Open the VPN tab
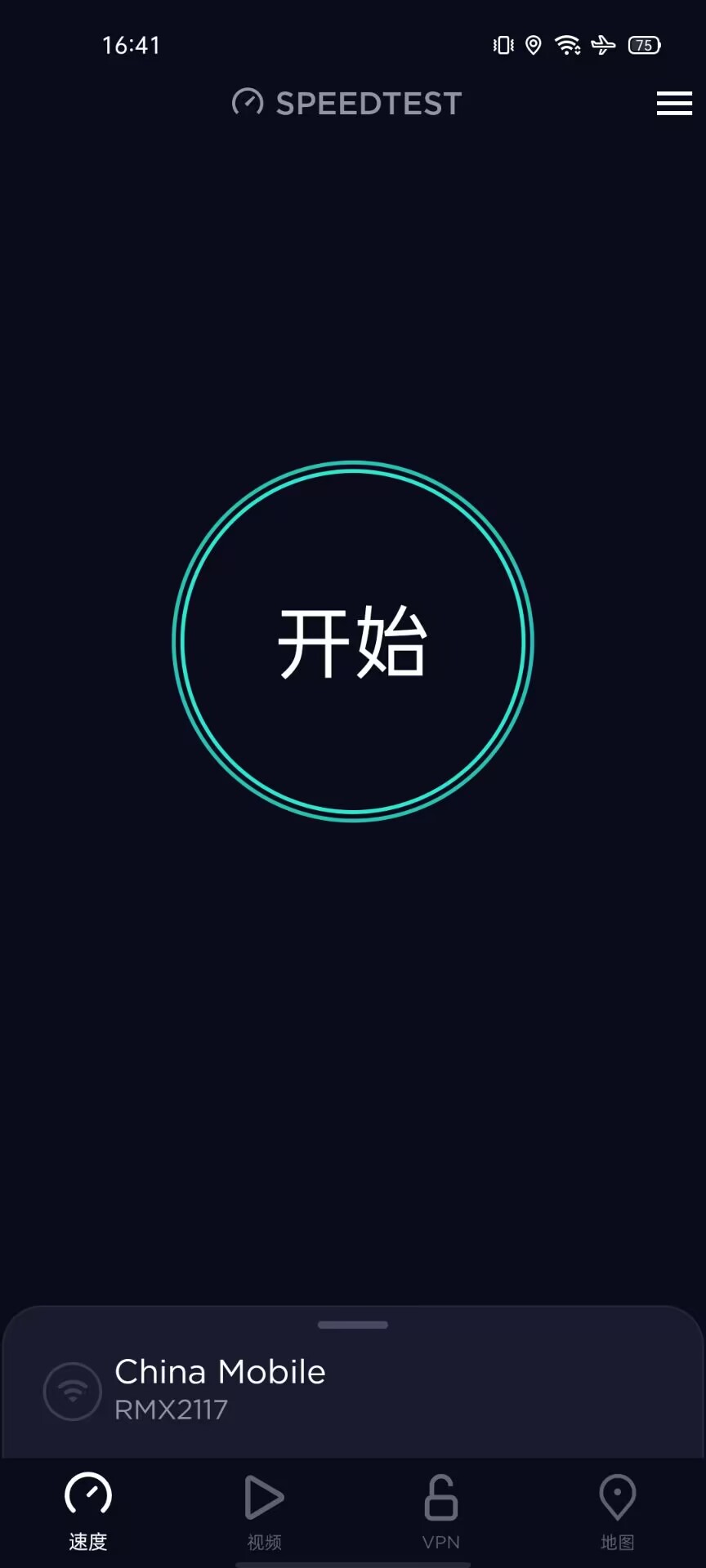The image size is (706, 1568). [441, 1512]
